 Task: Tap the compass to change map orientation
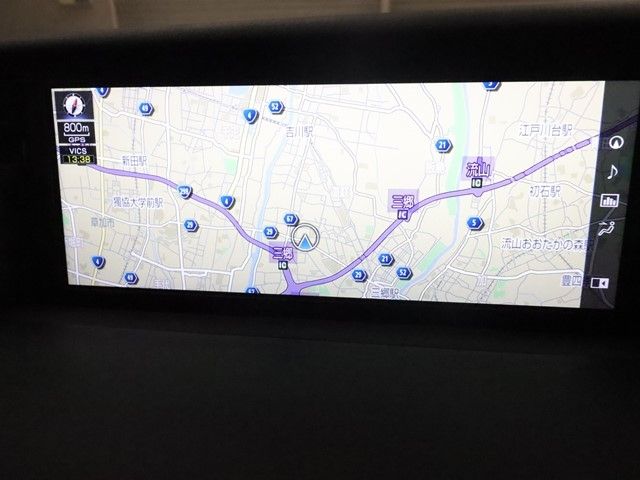75,104
